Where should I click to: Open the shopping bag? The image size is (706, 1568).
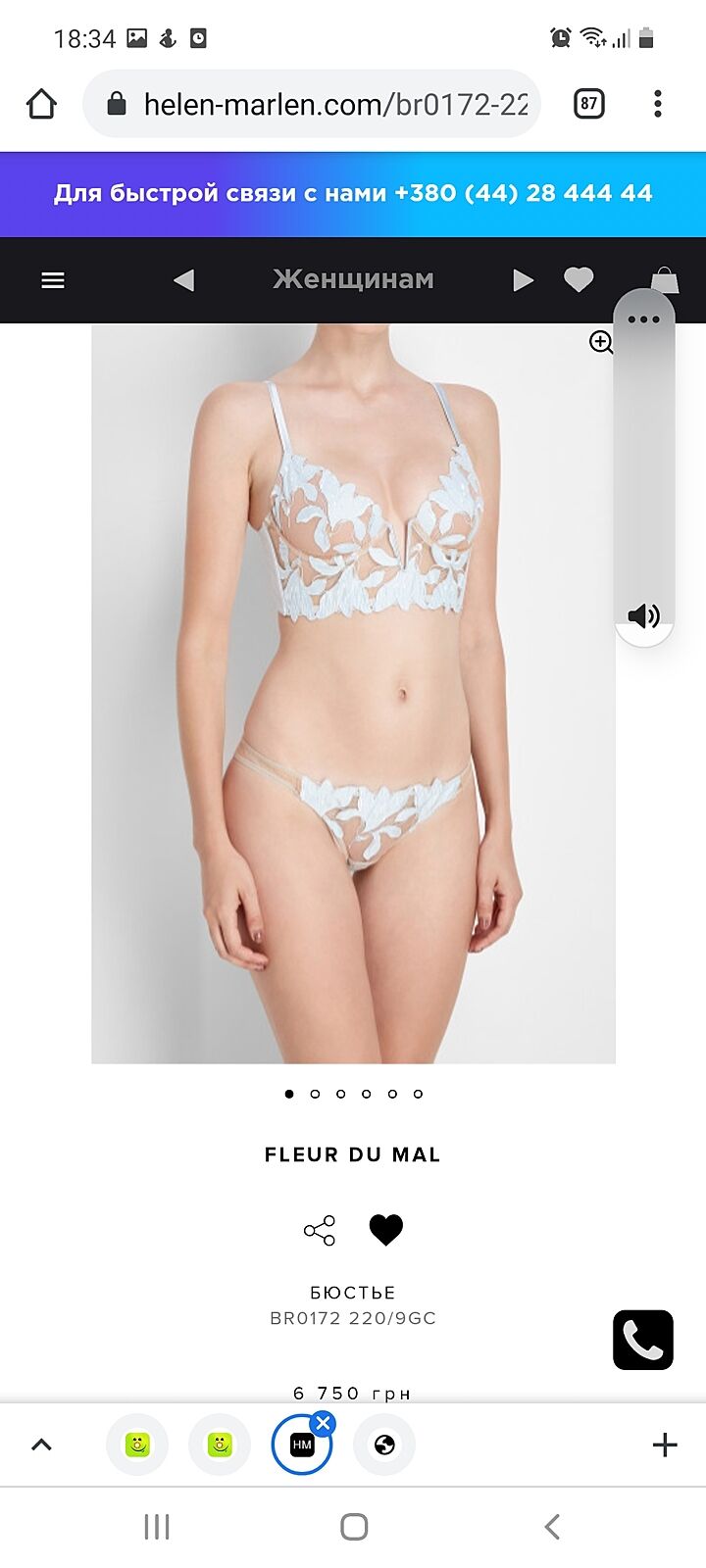pos(666,280)
